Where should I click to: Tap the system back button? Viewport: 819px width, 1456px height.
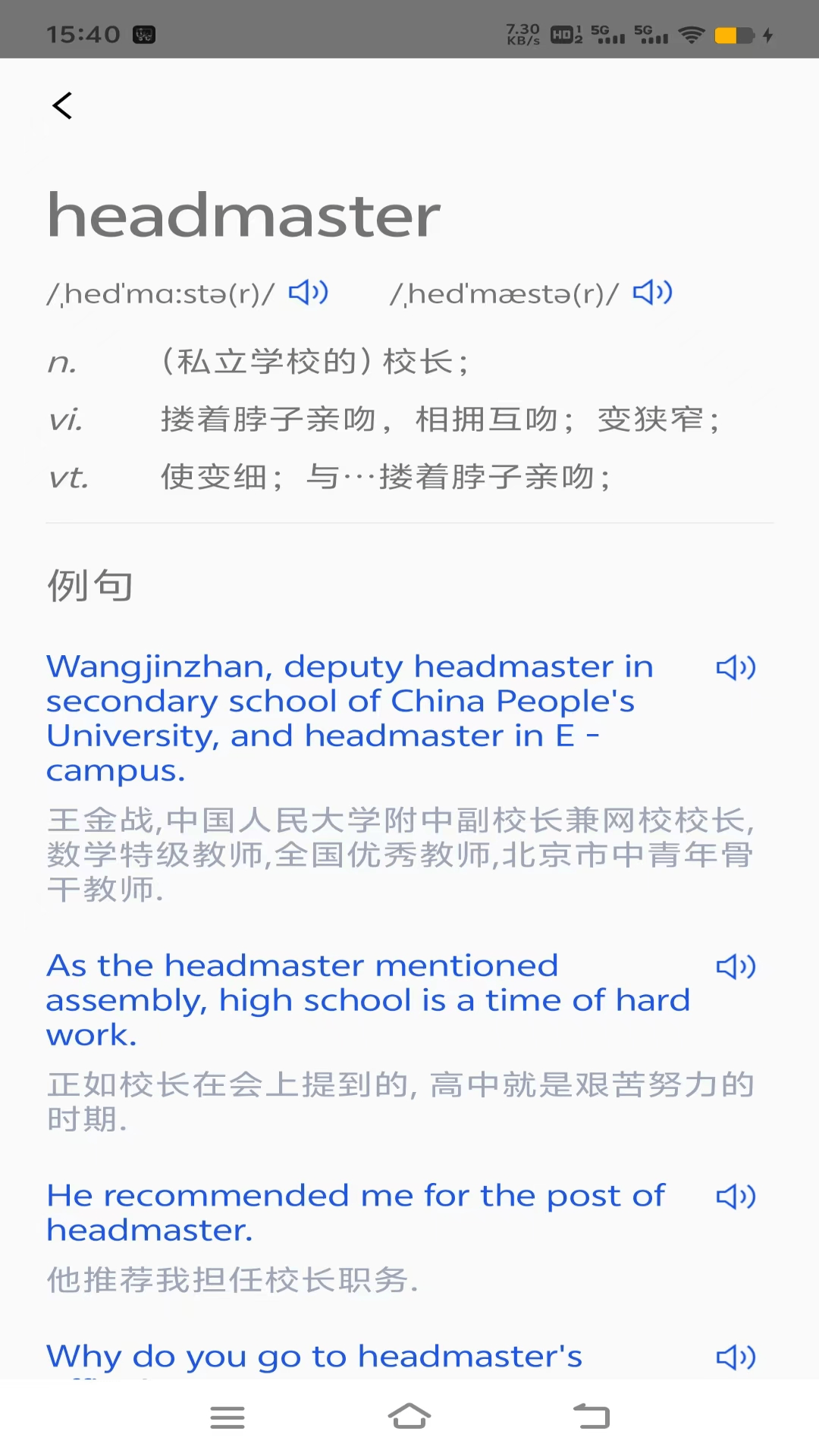click(591, 1417)
